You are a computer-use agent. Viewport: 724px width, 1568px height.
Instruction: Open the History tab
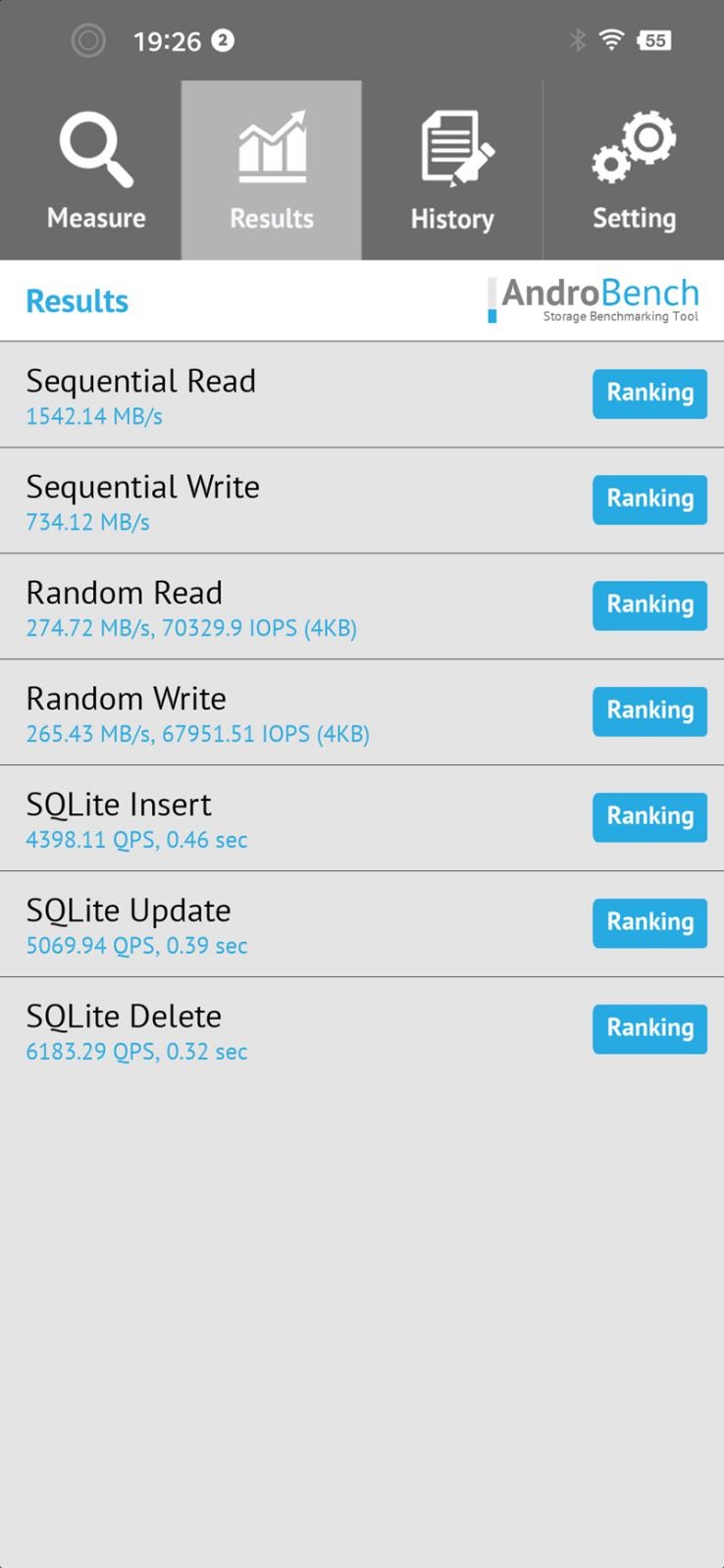coord(452,172)
